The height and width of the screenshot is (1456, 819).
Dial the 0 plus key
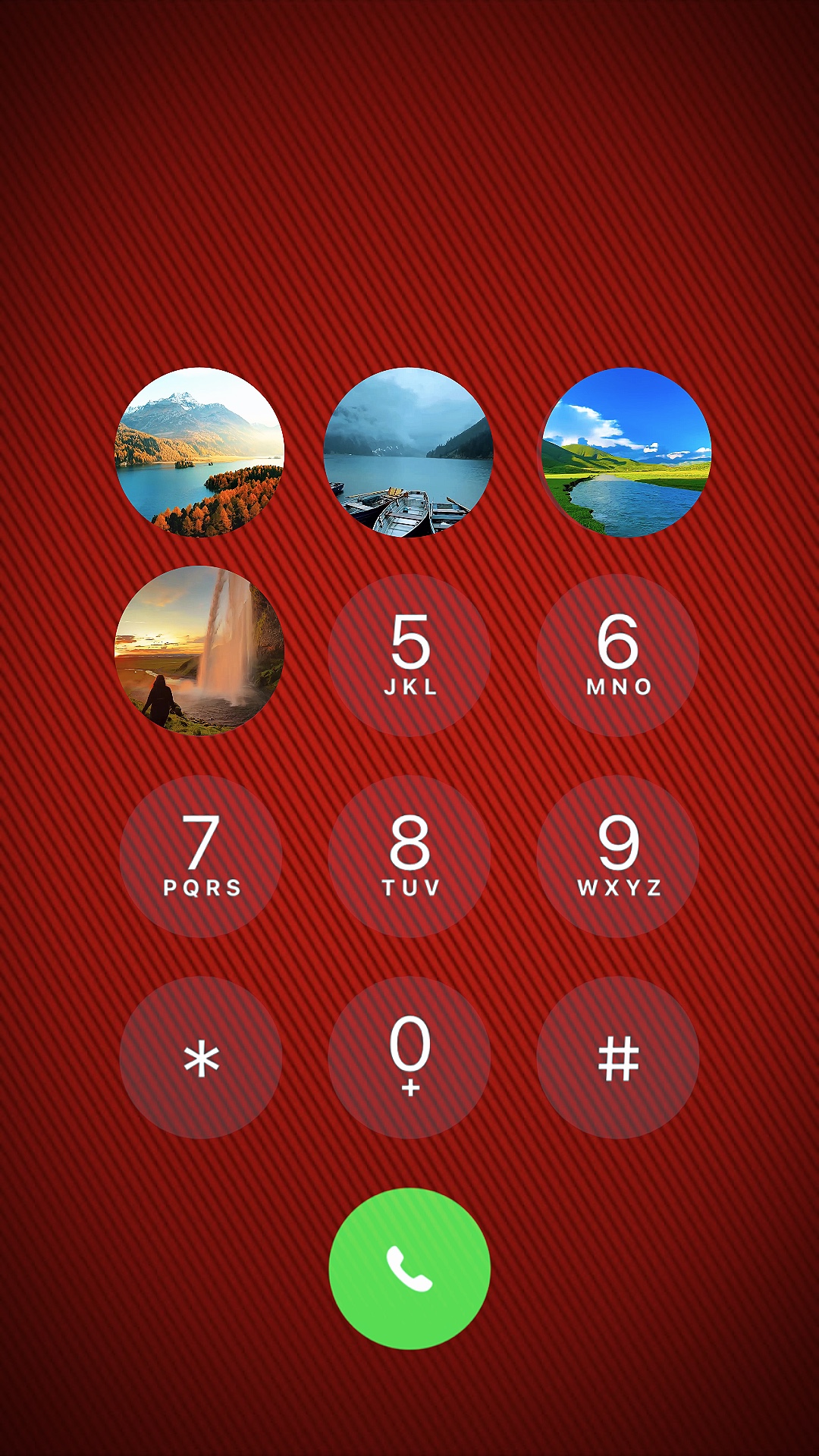tap(409, 1057)
